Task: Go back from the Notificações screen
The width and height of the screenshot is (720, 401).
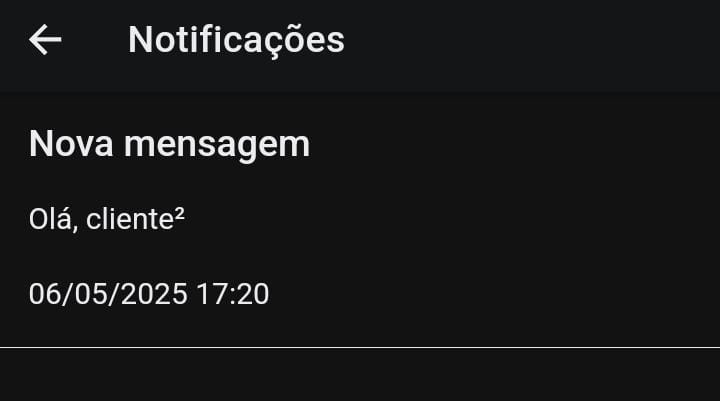Action: pos(45,40)
